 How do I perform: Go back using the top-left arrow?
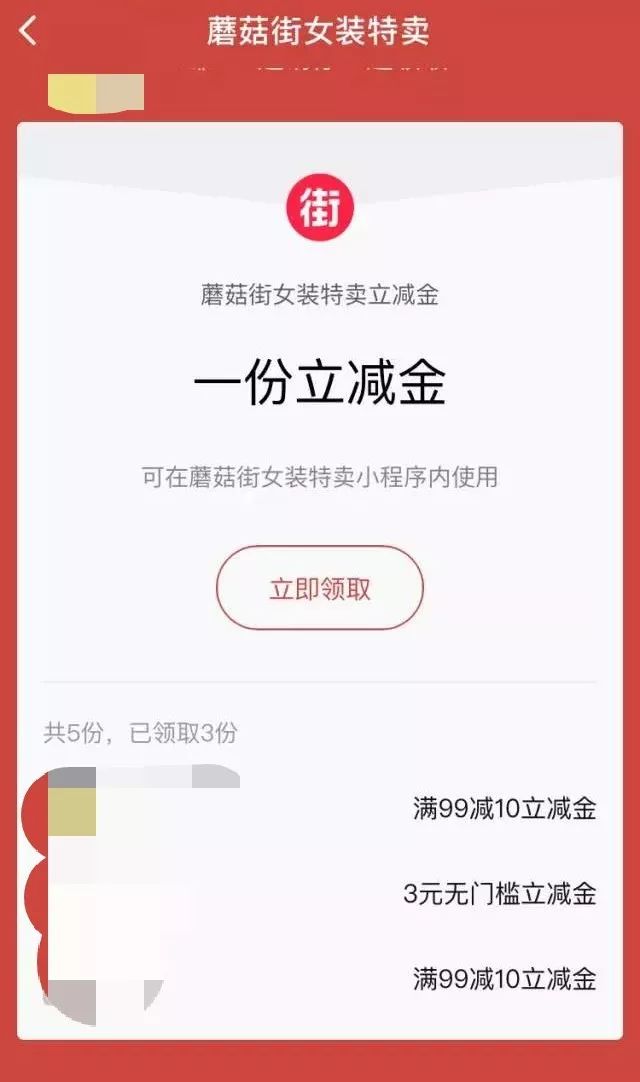(x=28, y=31)
